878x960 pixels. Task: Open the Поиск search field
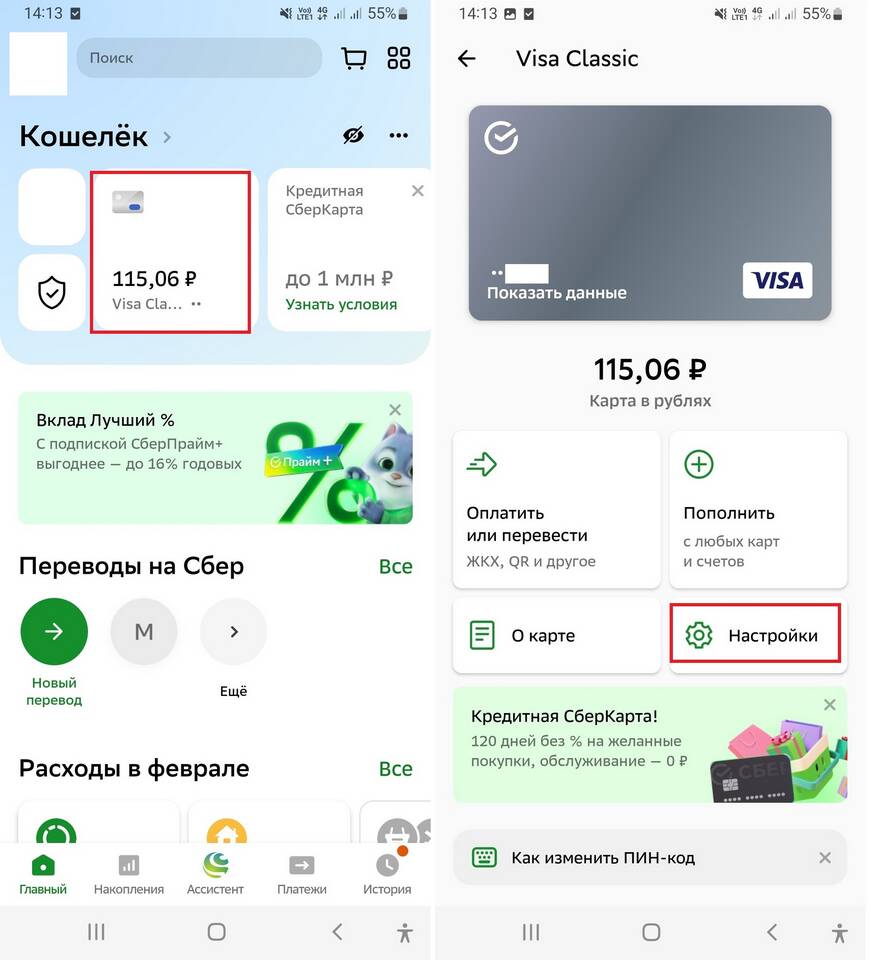[198, 58]
